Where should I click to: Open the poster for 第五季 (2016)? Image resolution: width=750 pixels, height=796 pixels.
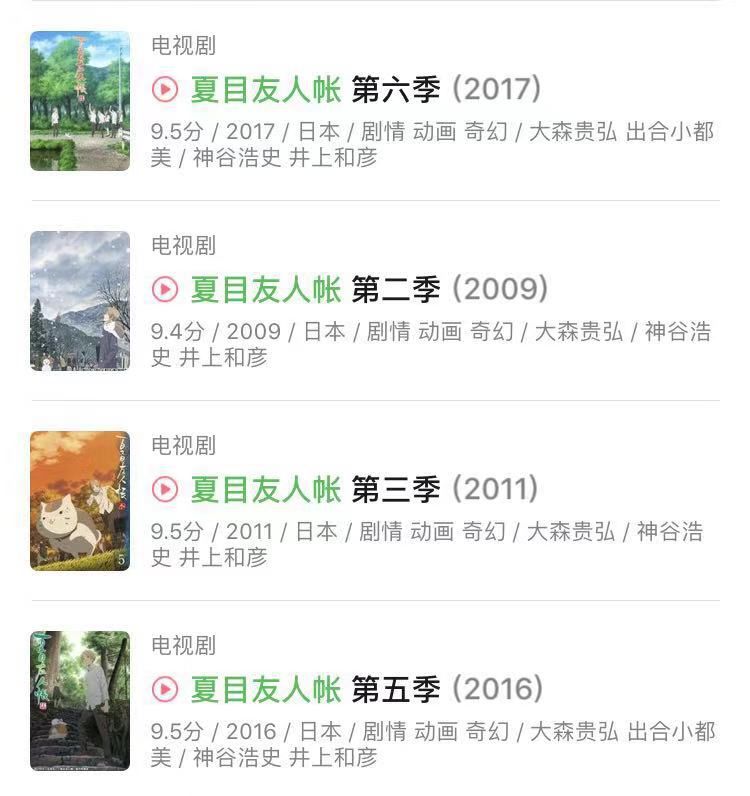80,700
